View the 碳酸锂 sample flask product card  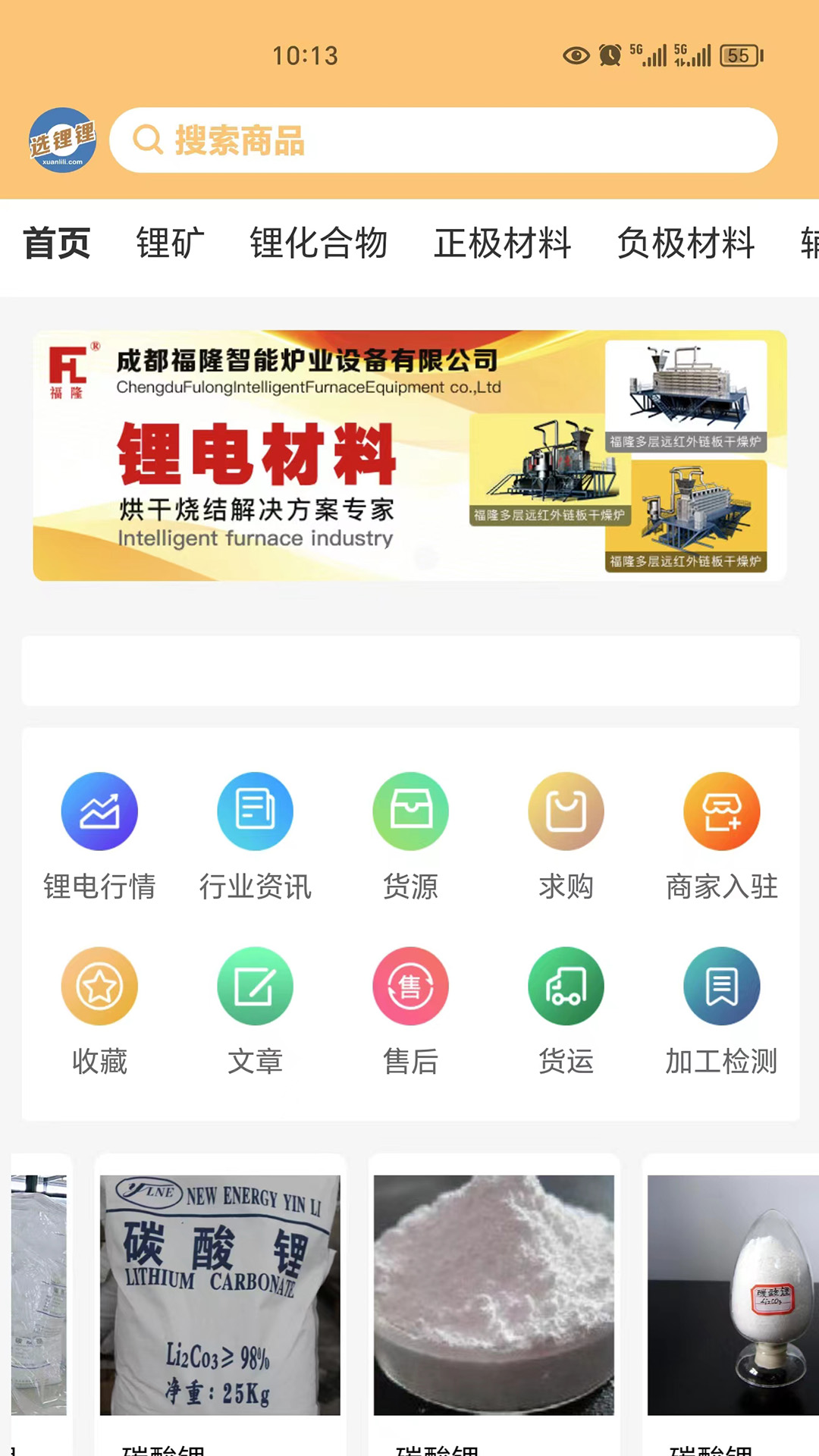pyautogui.click(x=733, y=1295)
